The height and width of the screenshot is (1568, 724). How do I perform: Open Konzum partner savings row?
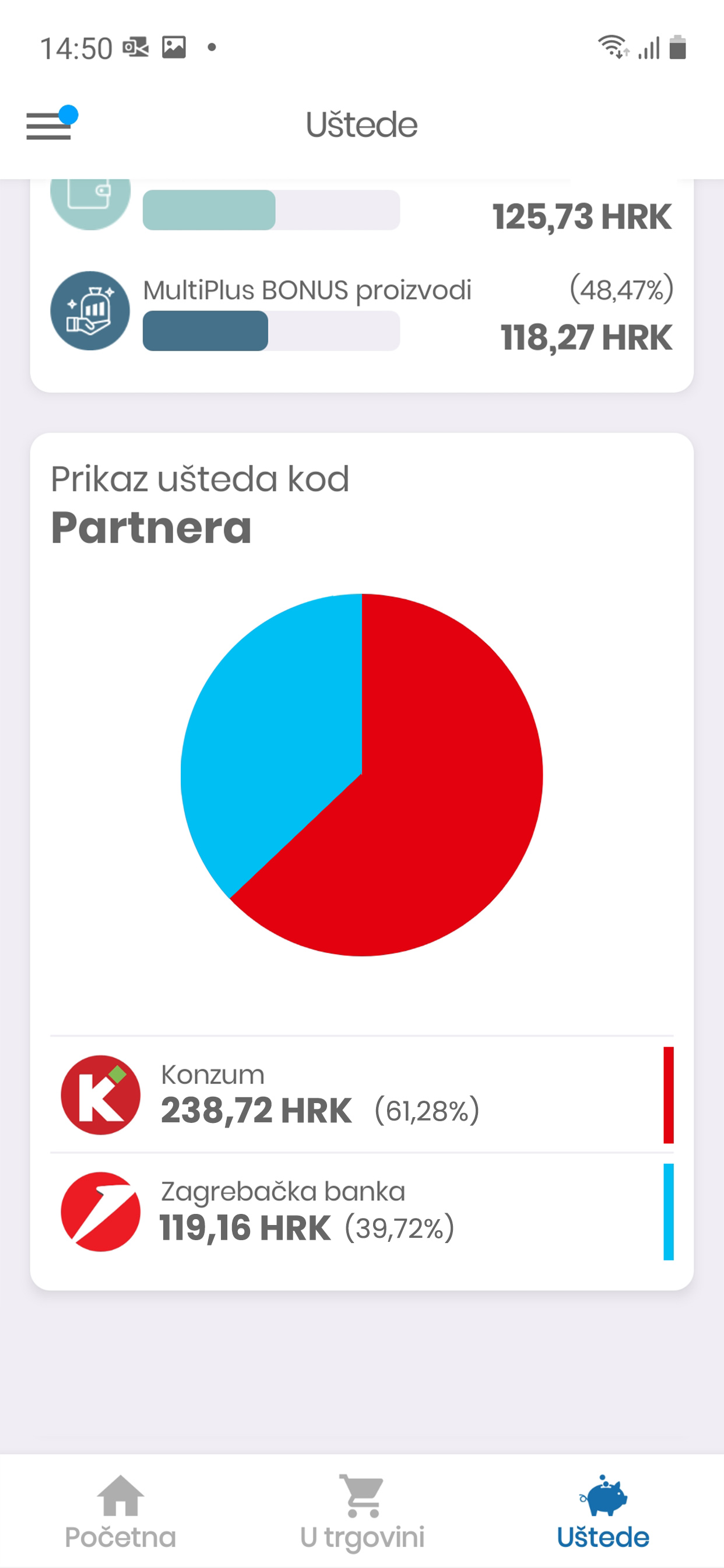(x=362, y=1094)
